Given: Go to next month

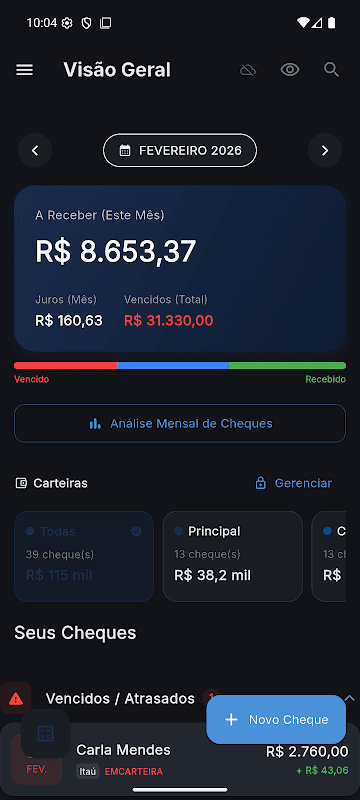Looking at the screenshot, I should pos(325,151).
